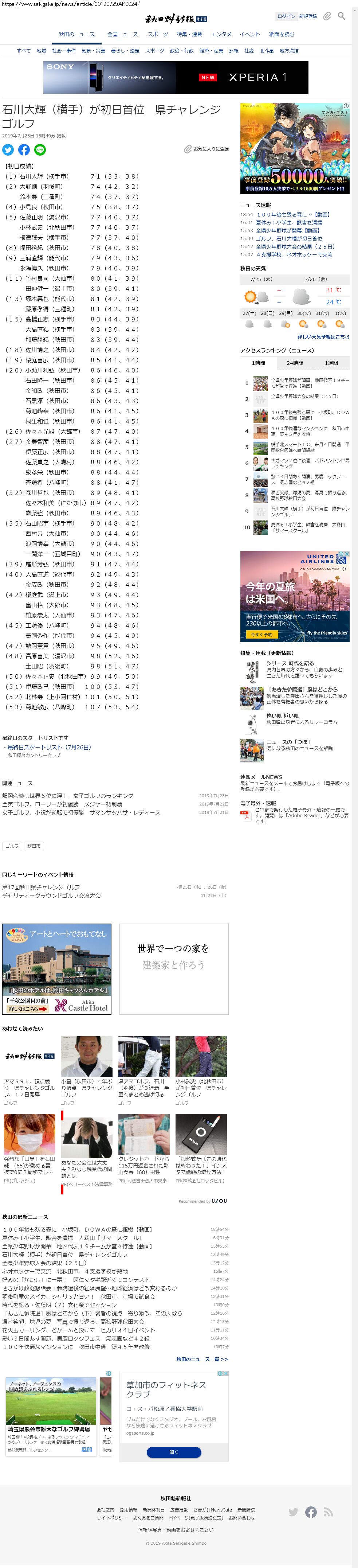The width and height of the screenshot is (358, 1568).
Task: Tap the ログイン button
Action: coord(286,16)
